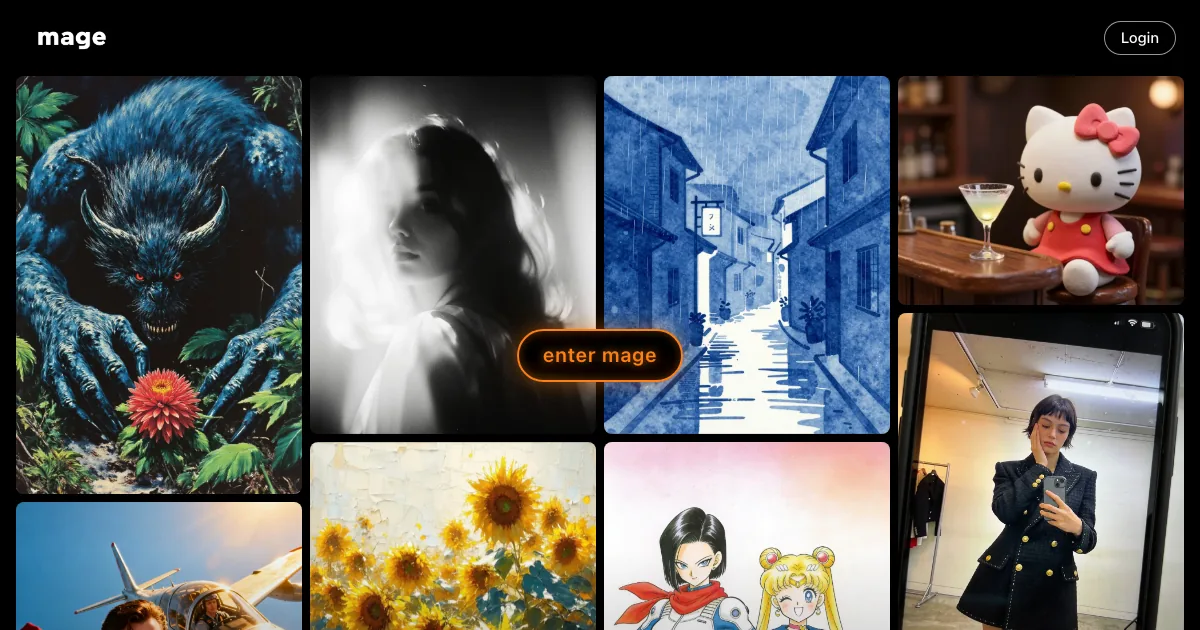
Task: Open the mage logo home link
Action: (x=71, y=38)
